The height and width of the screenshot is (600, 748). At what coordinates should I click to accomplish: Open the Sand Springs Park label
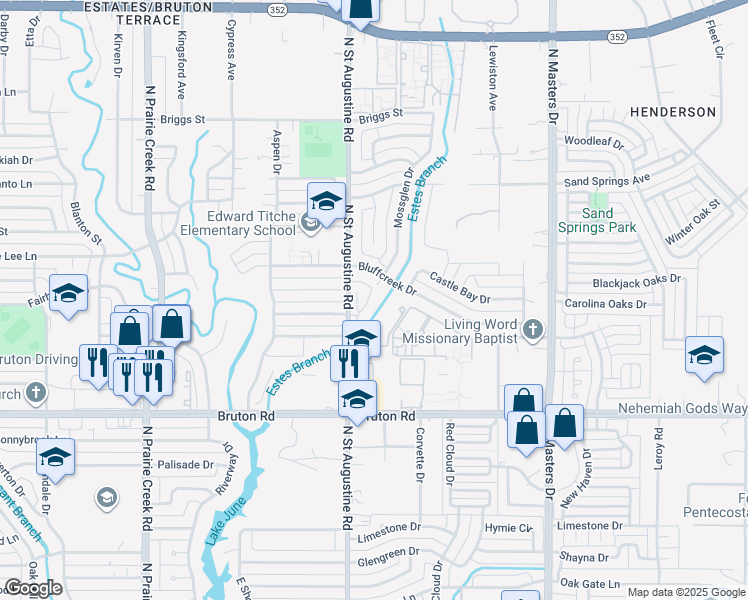(x=597, y=220)
